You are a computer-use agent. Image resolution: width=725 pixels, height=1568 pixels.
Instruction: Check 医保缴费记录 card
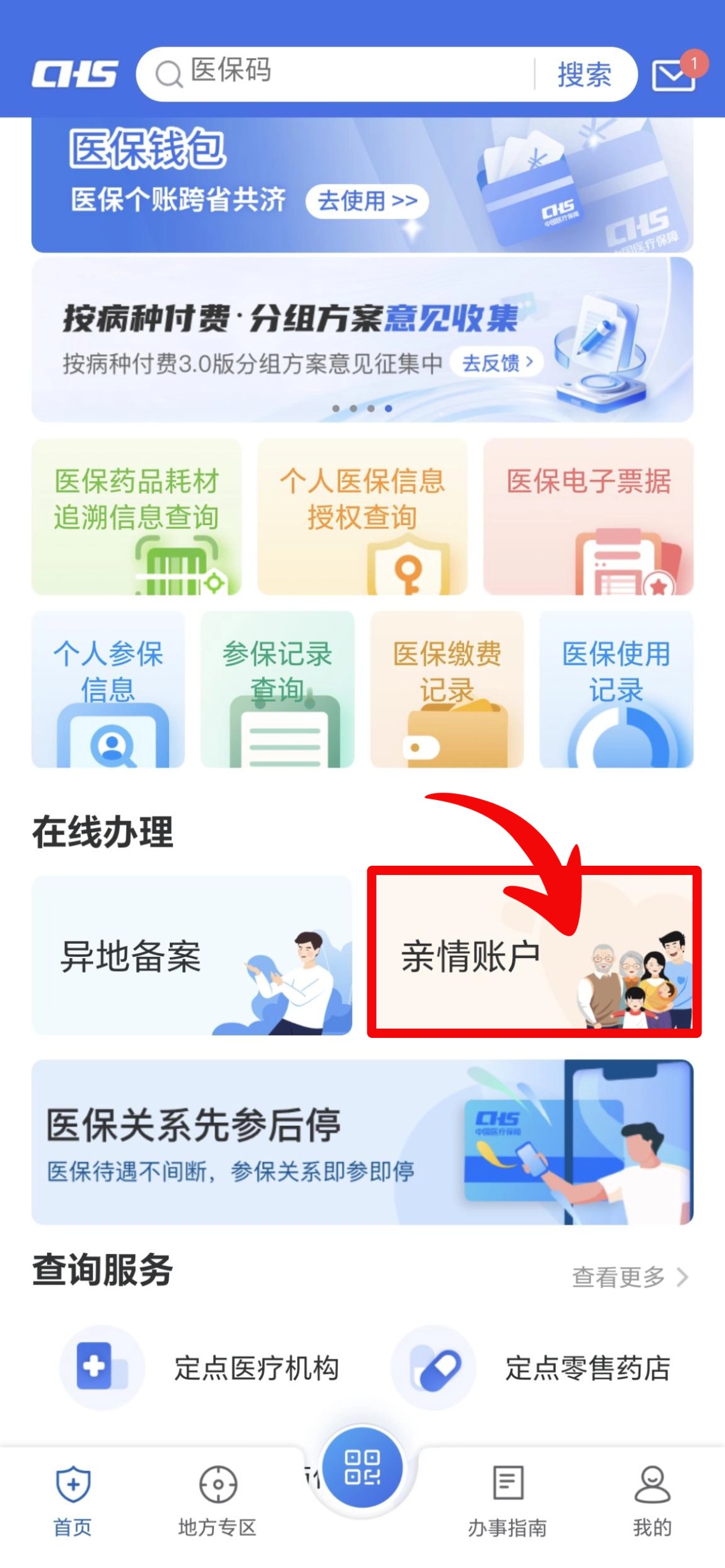click(x=447, y=689)
